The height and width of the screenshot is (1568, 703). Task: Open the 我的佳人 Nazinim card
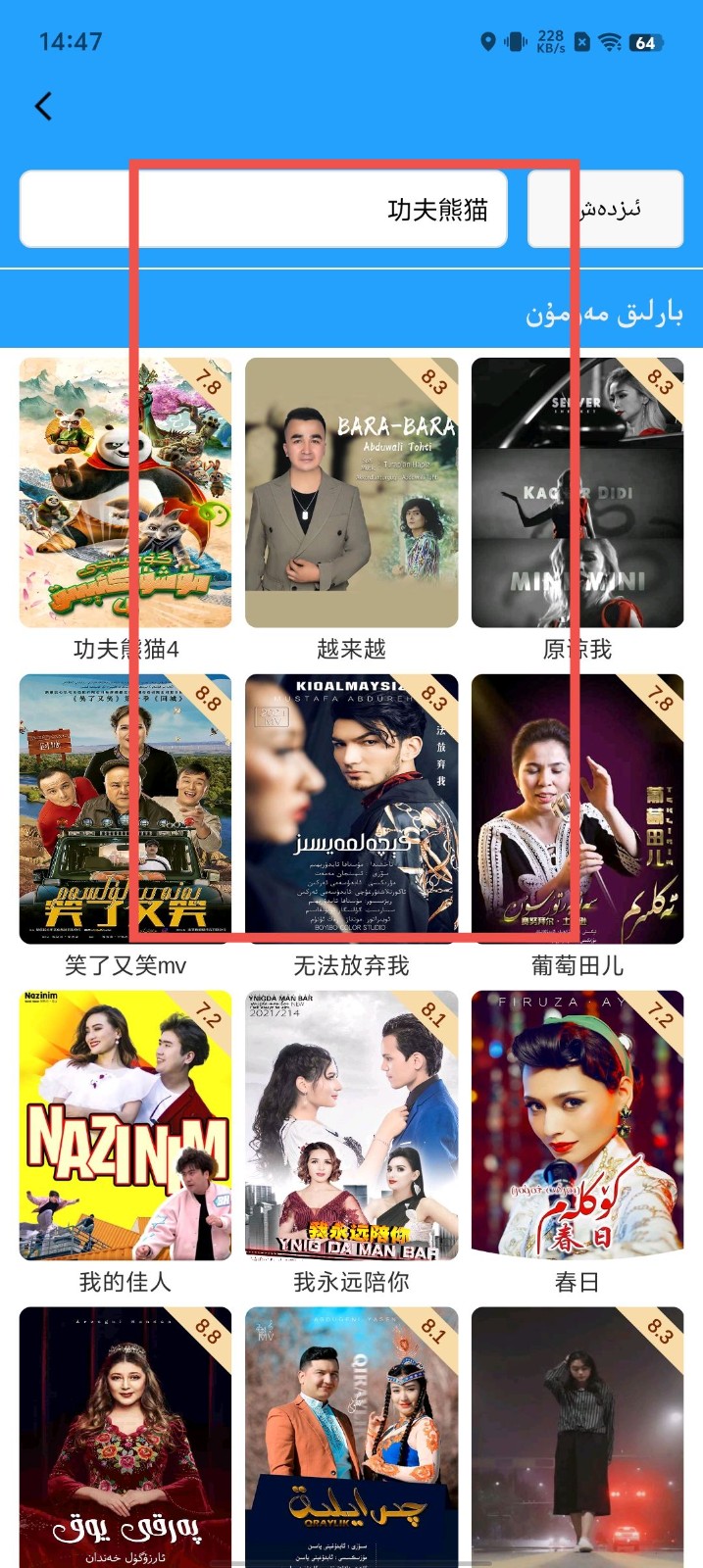126,1125
